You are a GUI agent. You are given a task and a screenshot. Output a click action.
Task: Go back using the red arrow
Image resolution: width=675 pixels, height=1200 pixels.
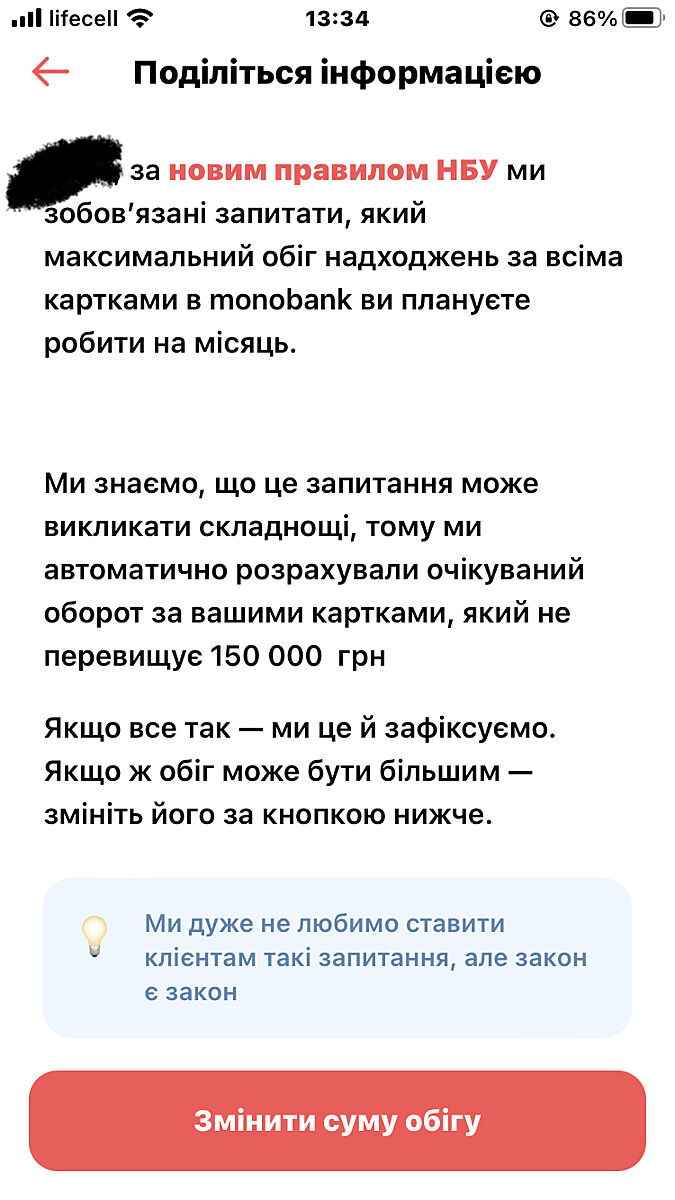point(50,72)
